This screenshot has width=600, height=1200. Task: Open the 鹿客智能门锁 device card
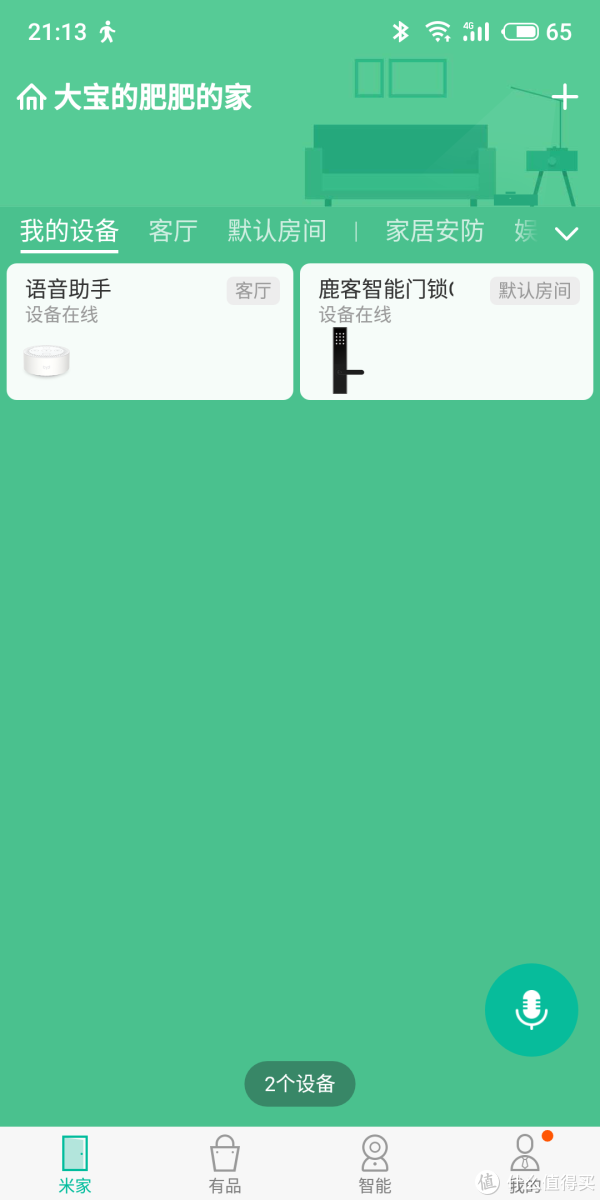(446, 331)
